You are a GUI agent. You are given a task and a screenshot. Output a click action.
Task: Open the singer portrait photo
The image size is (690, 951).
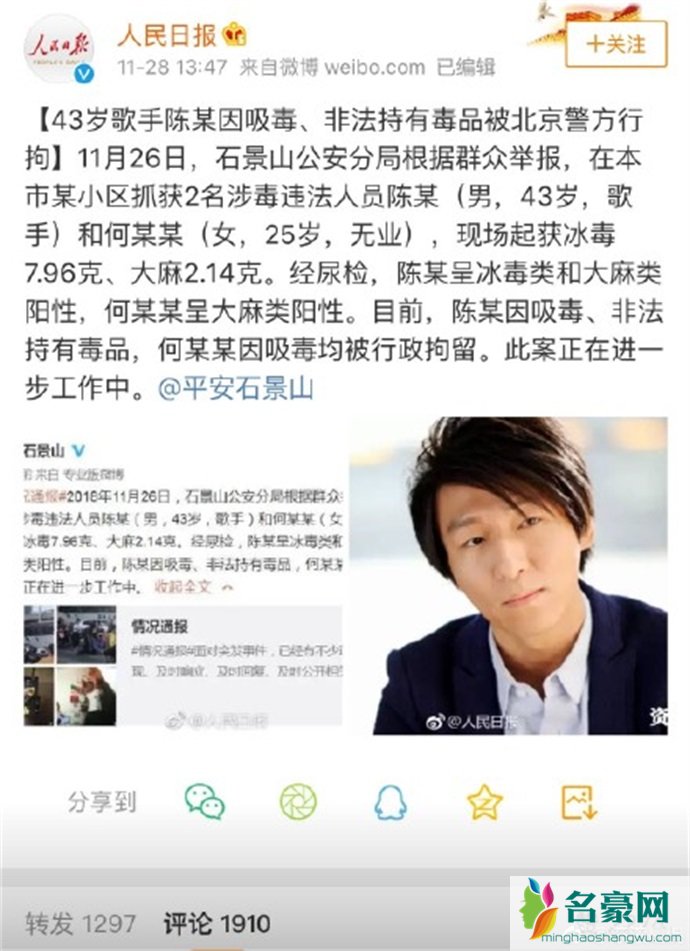coord(507,576)
